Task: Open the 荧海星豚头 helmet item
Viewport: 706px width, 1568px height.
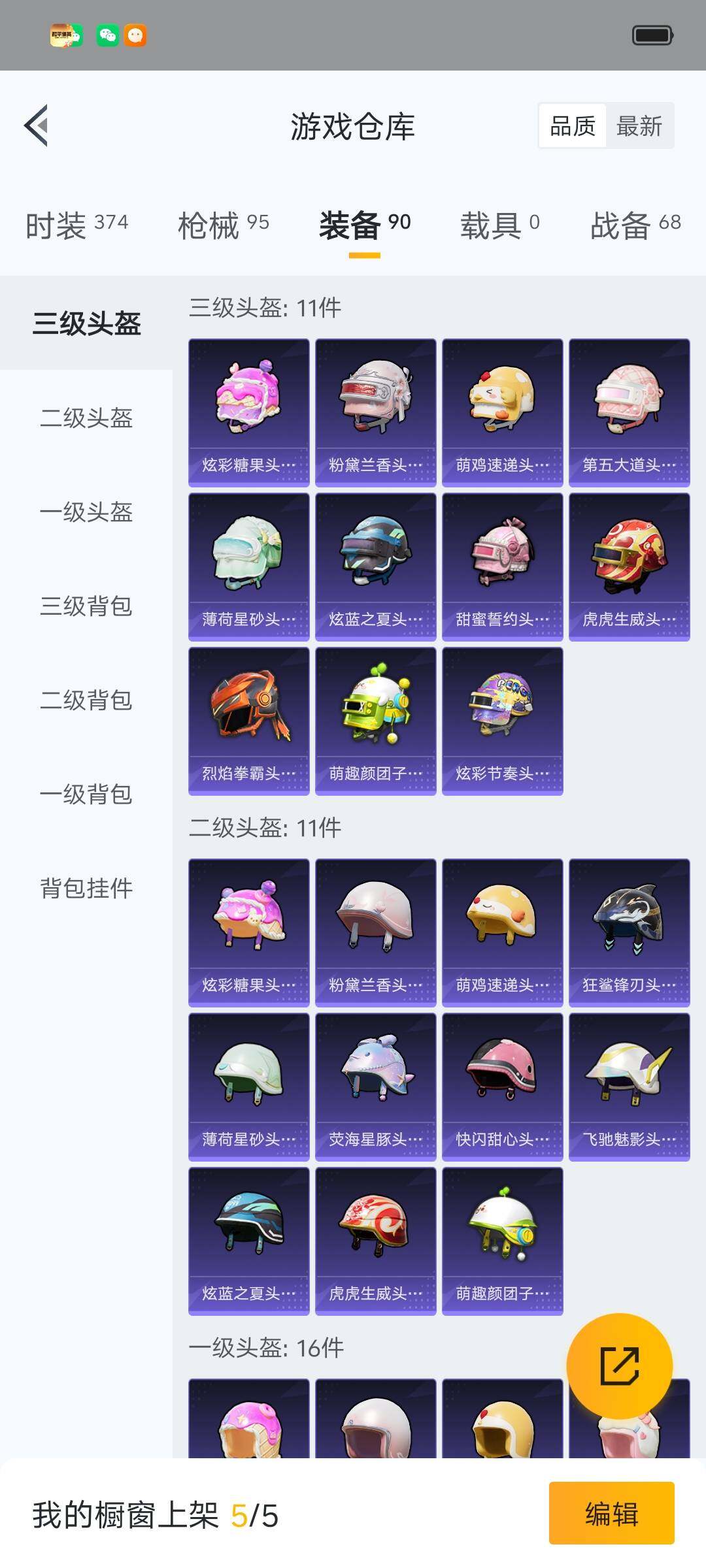Action: 376,1085
